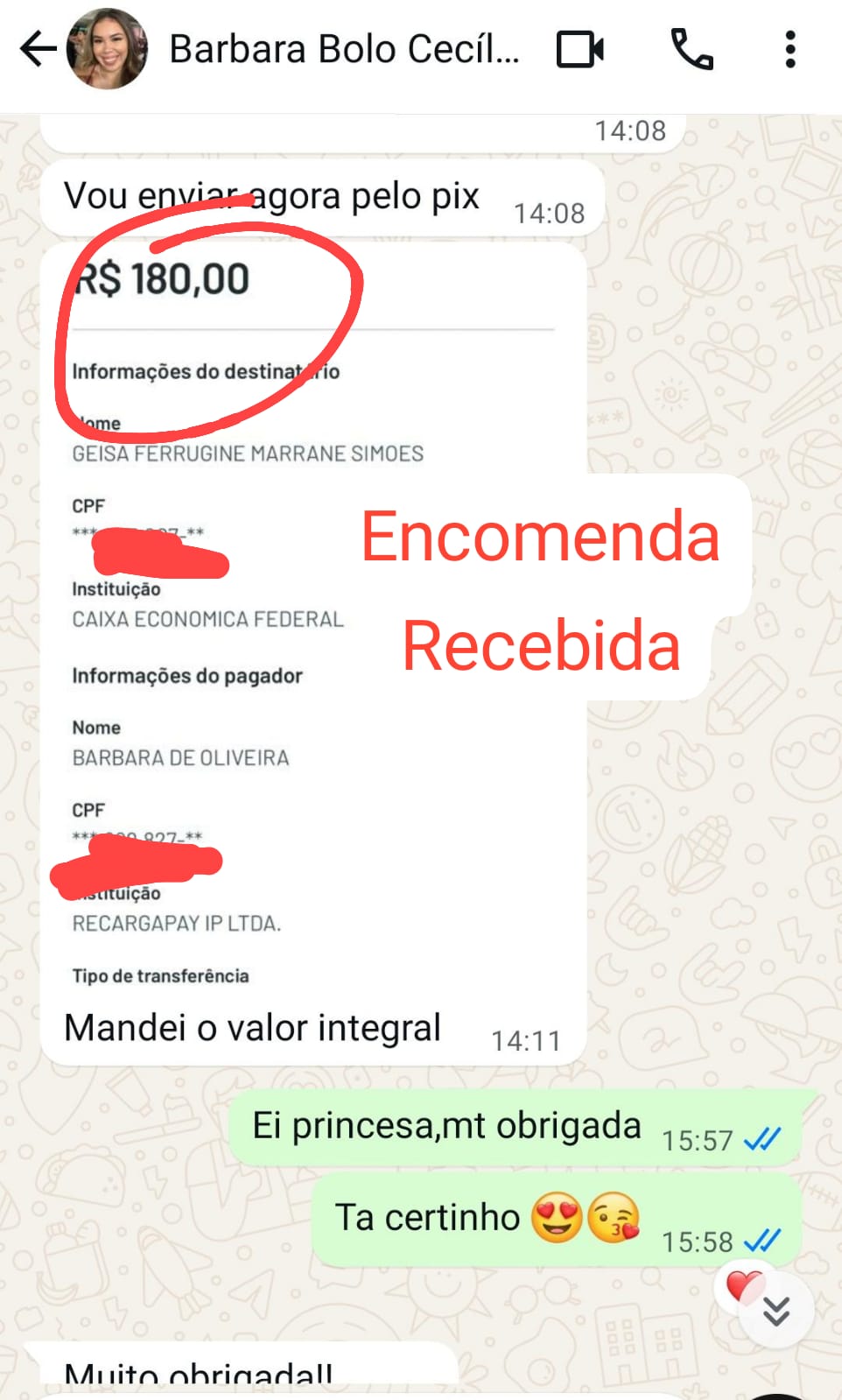Viewport: 842px width, 1400px height.
Task: Start a video call with Barbara
Action: coord(581,49)
